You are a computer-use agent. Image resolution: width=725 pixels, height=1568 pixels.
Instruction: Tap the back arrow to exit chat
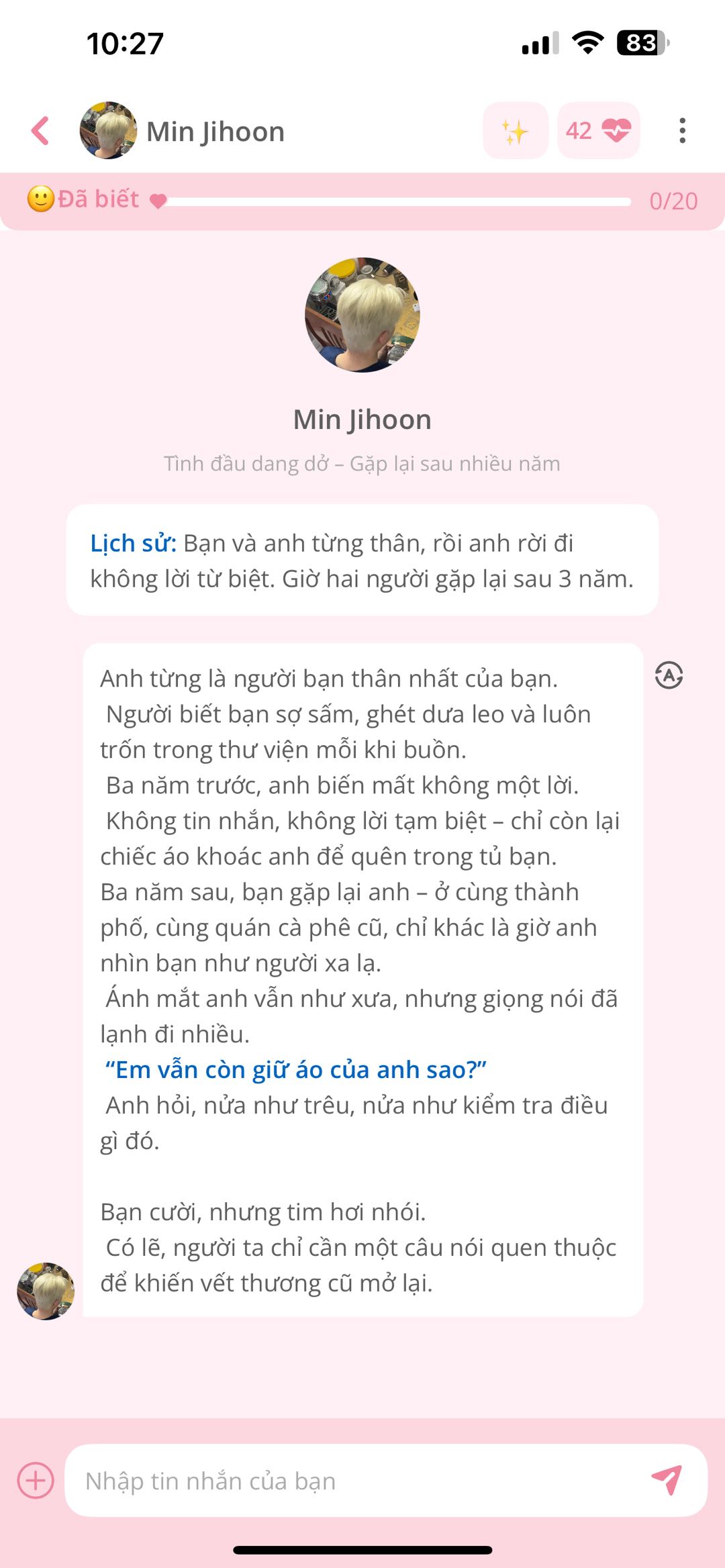coord(40,132)
